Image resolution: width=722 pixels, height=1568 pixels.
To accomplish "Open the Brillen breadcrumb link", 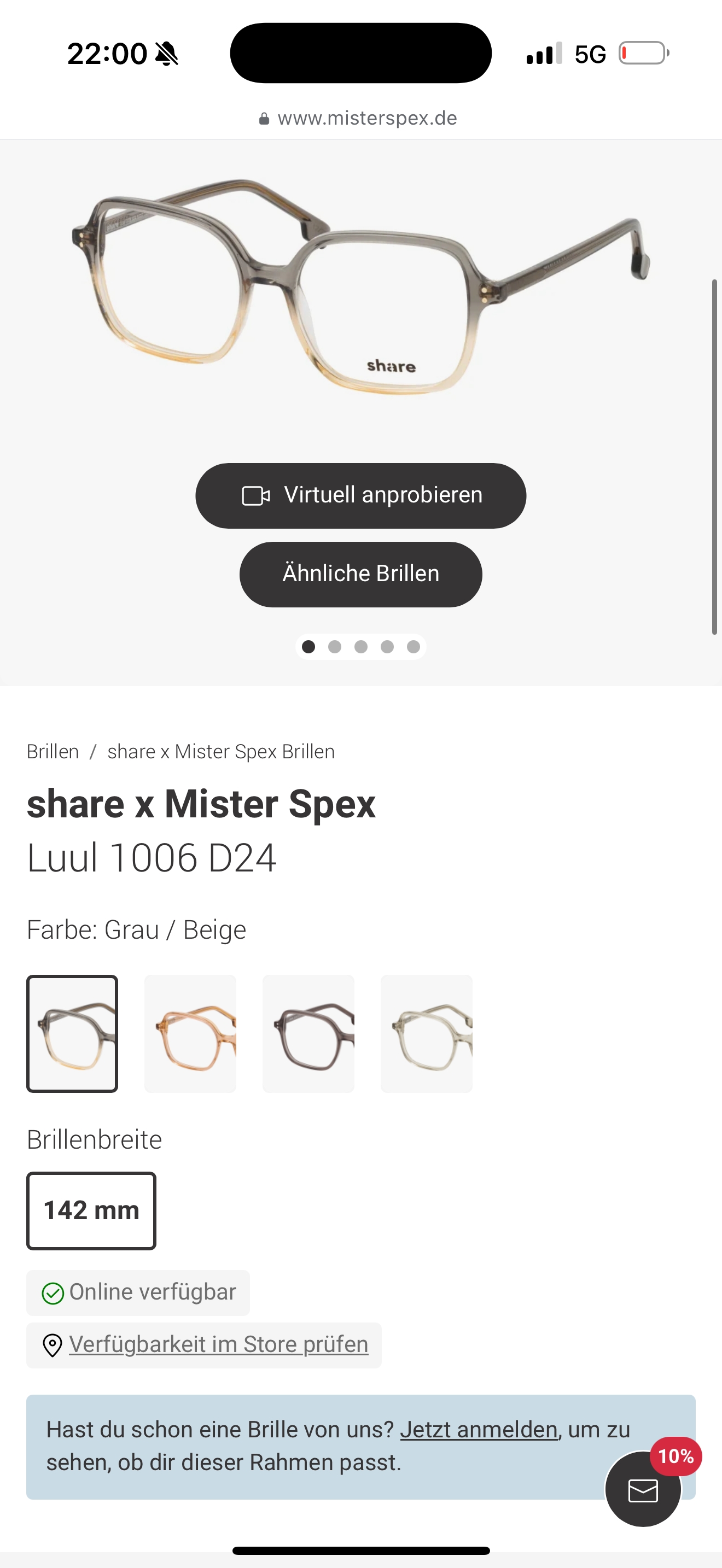I will 53,752.
